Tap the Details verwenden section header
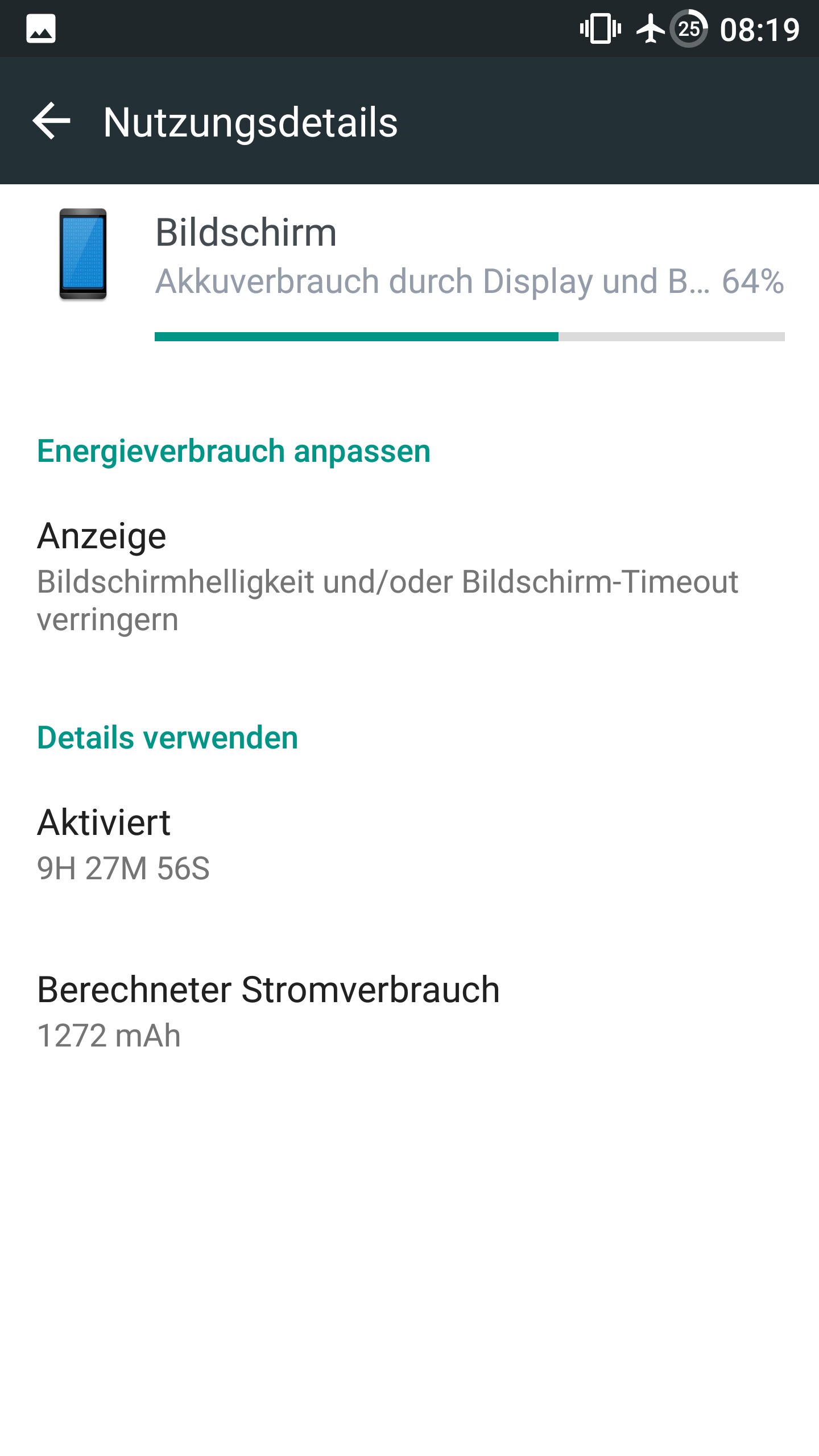The width and height of the screenshot is (819, 1456). (167, 738)
